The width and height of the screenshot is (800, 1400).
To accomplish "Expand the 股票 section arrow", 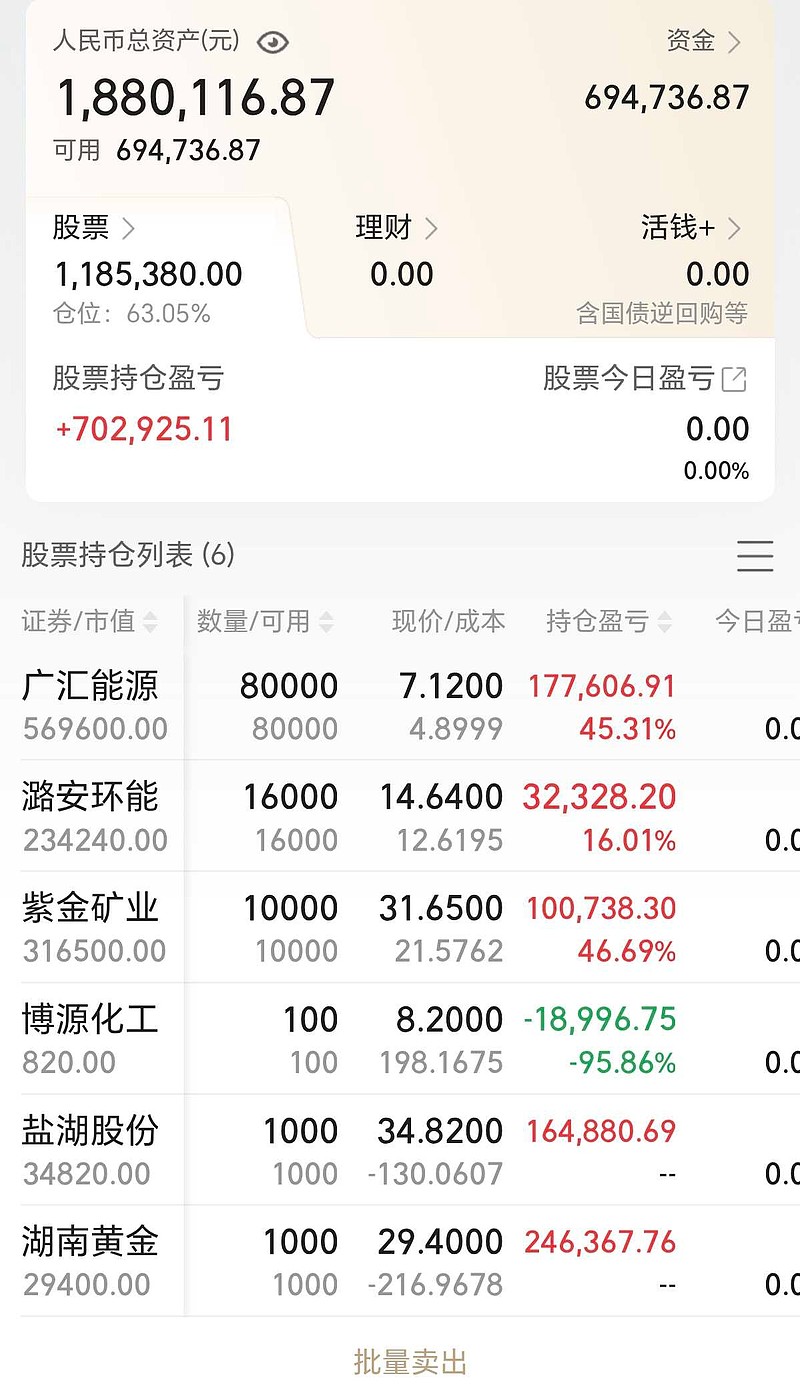I will pyautogui.click(x=130, y=228).
